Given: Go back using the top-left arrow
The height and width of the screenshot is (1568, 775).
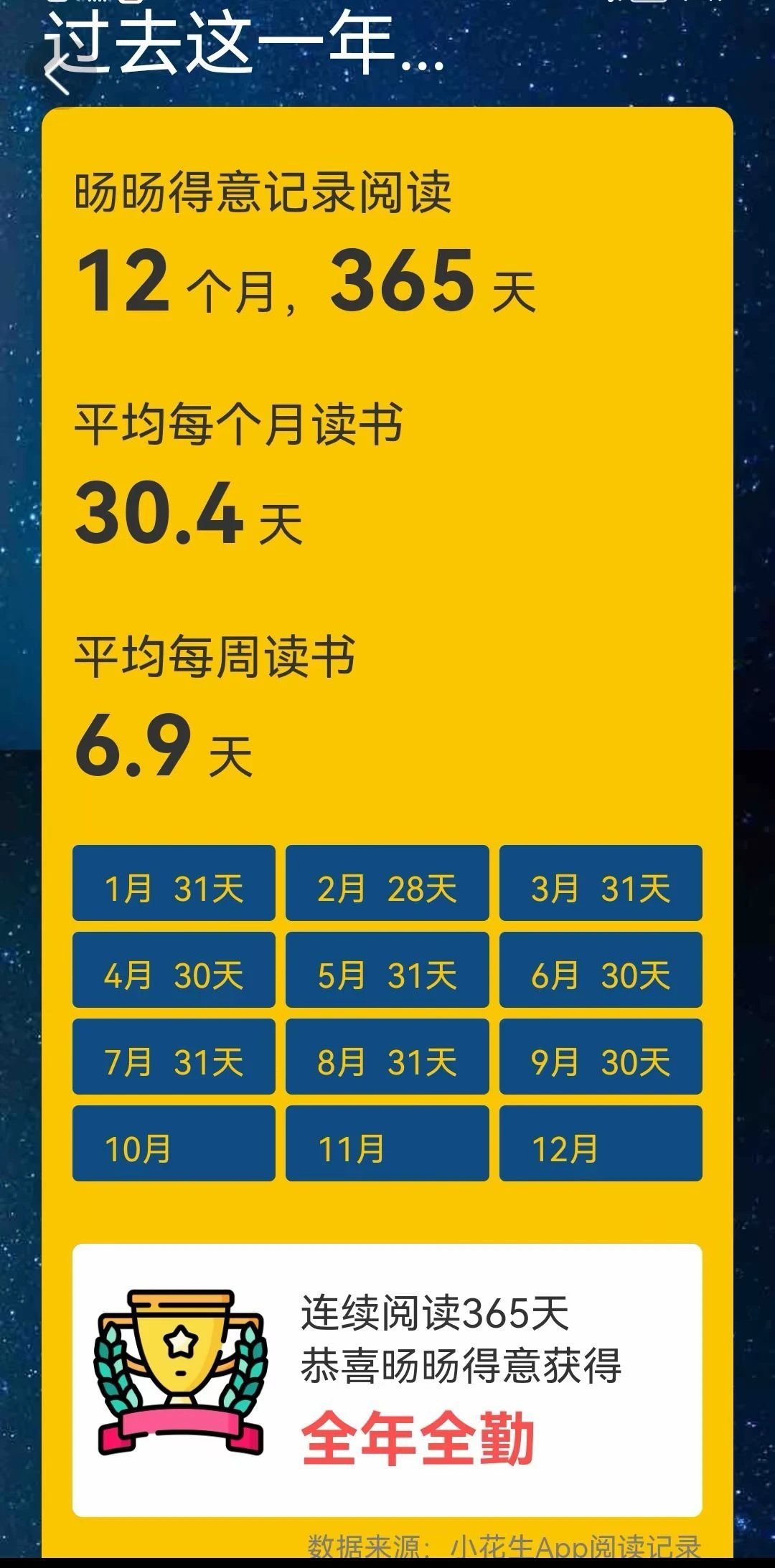Looking at the screenshot, I should point(57,73).
